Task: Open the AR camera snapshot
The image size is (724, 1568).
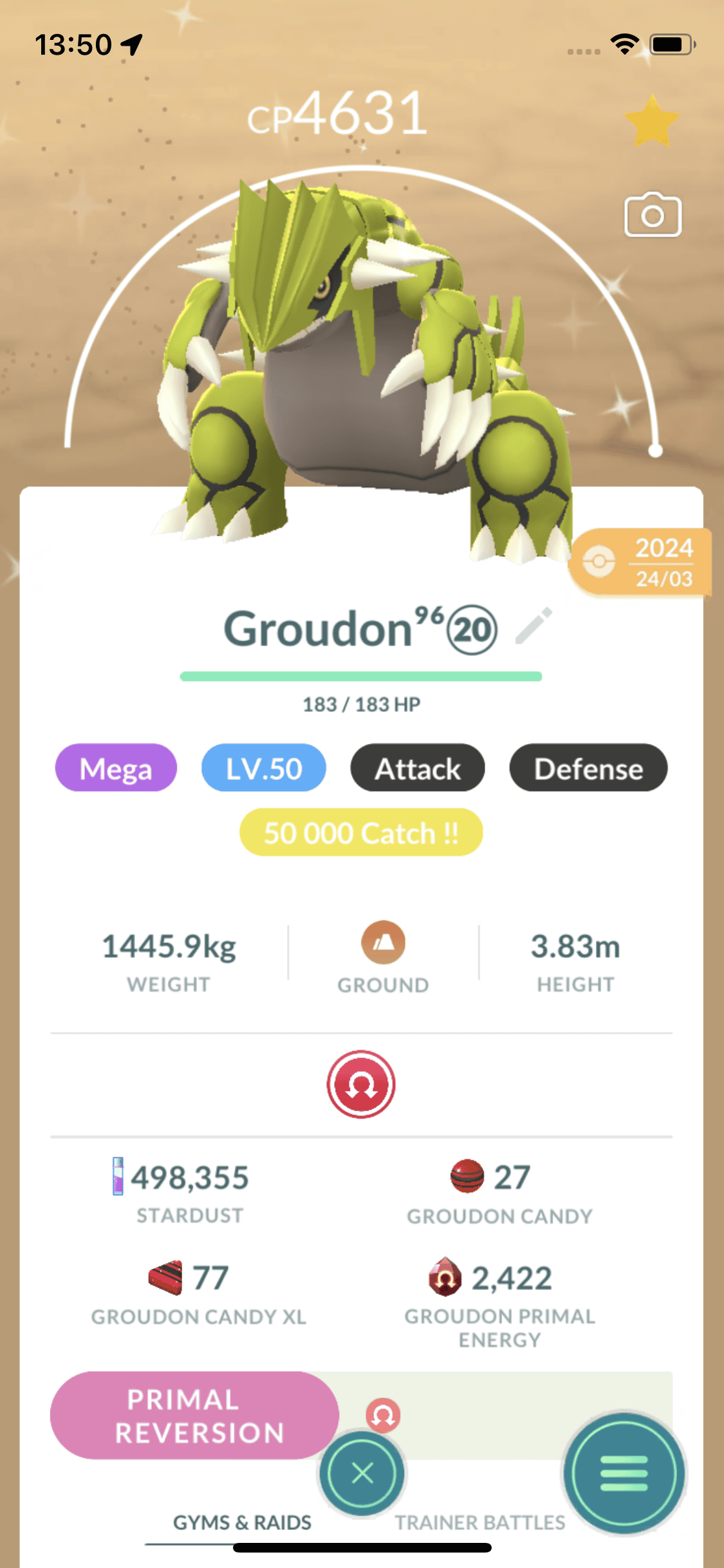Action: click(x=653, y=216)
